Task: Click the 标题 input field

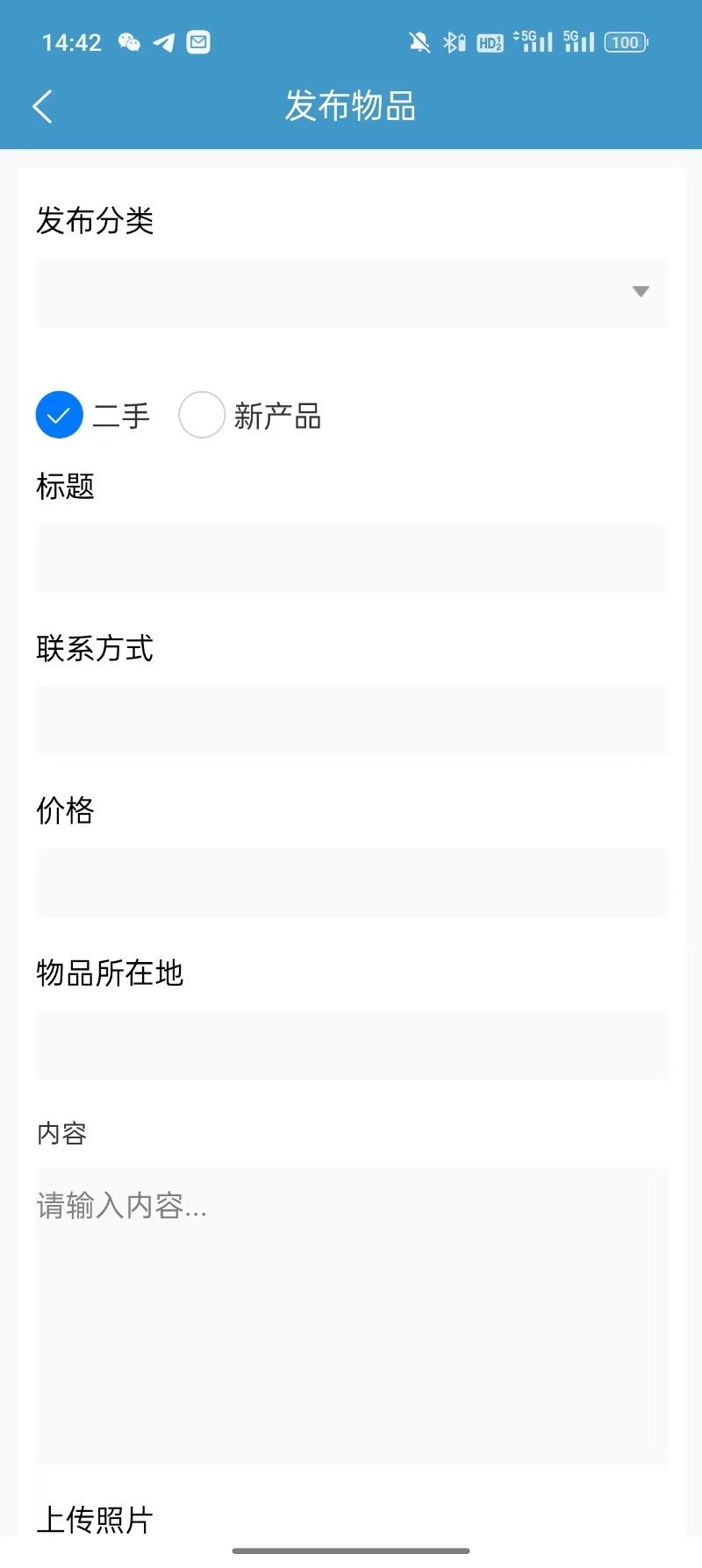Action: 351,558
